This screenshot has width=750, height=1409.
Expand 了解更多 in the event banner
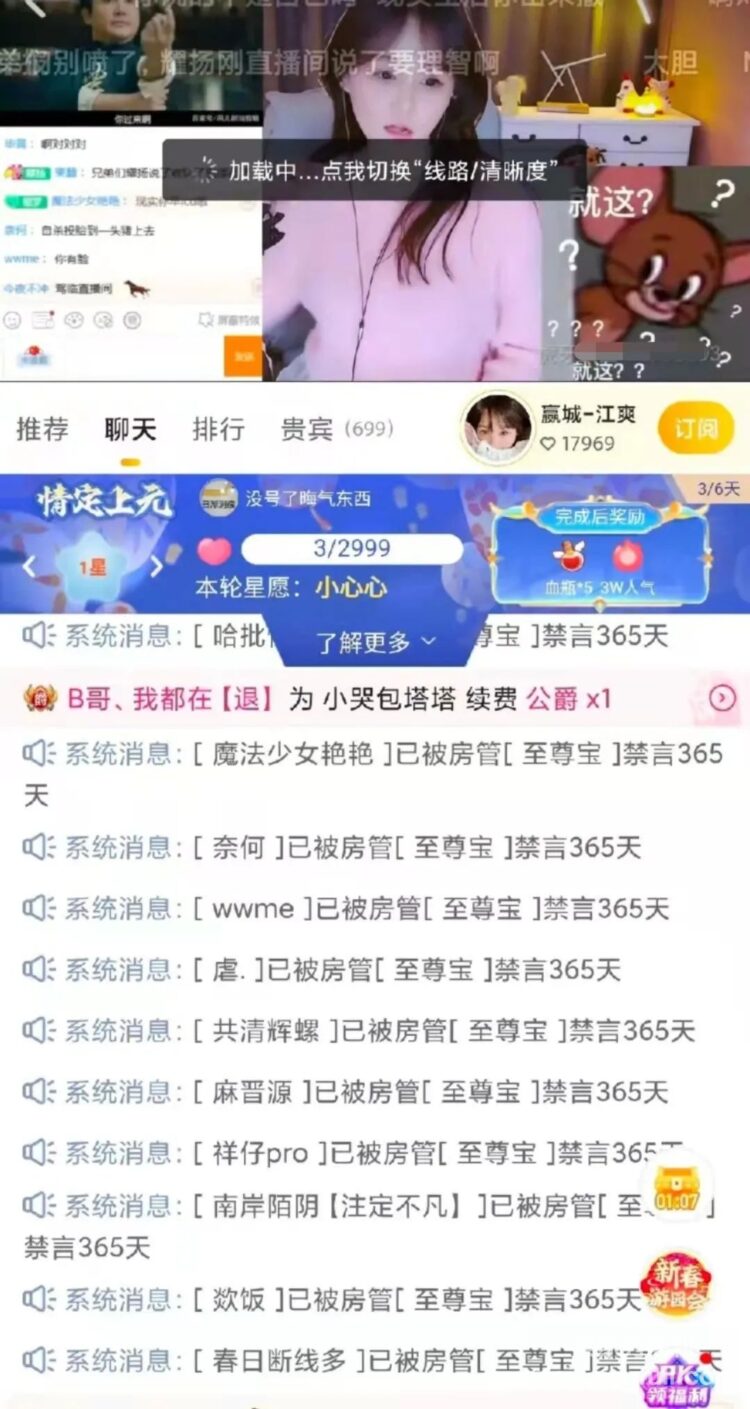(x=376, y=641)
